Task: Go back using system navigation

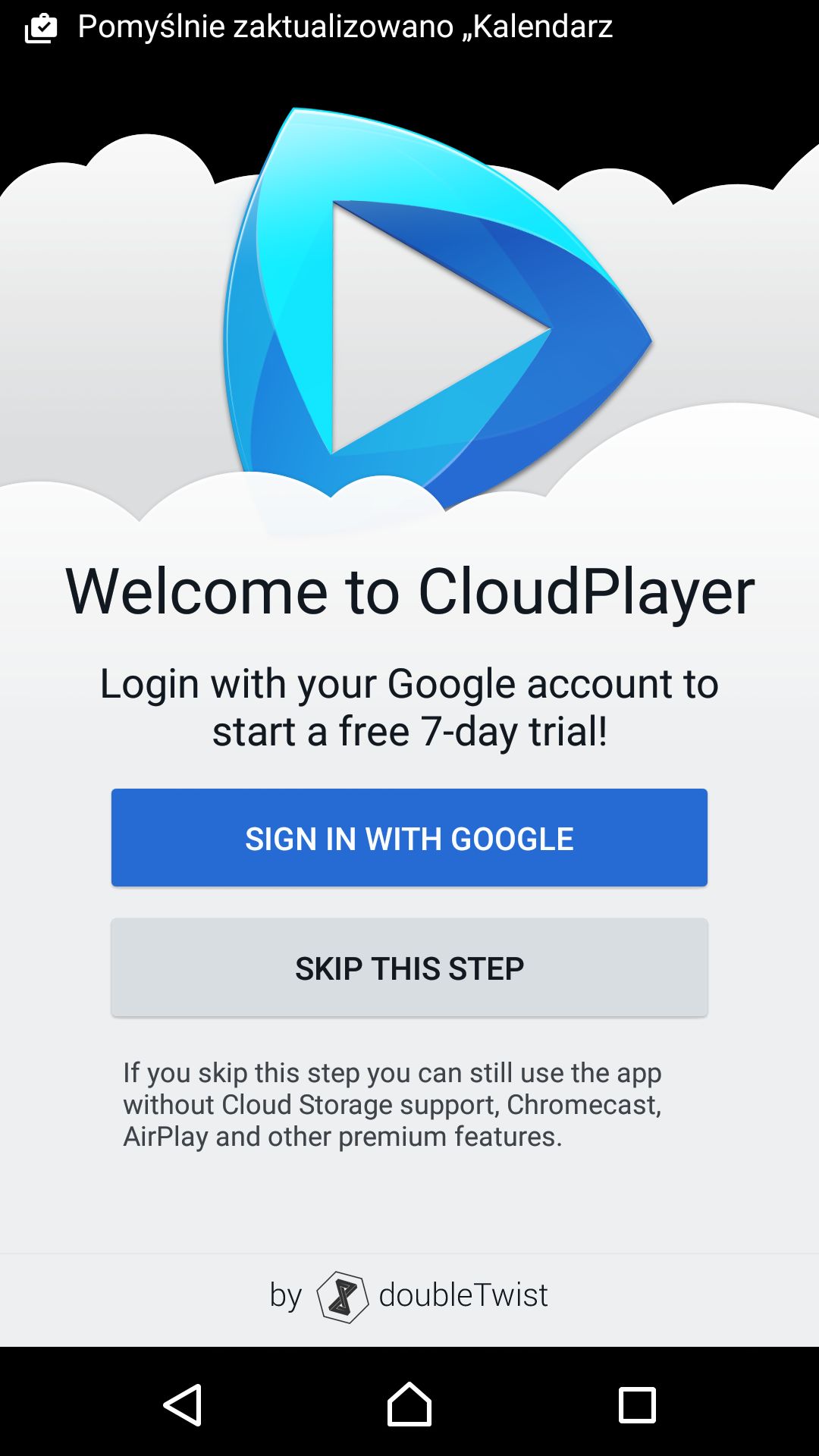Action: tap(183, 1404)
